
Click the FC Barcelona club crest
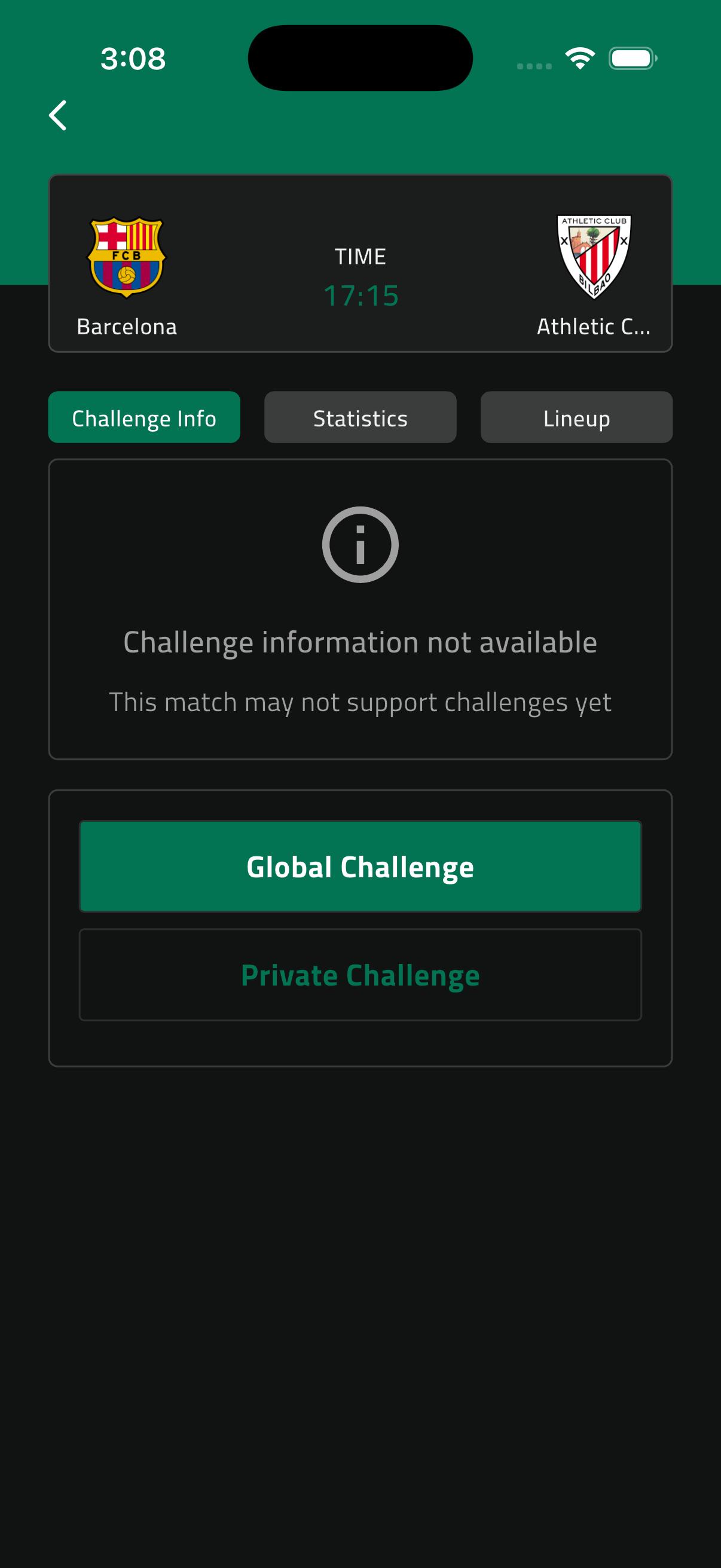(x=127, y=258)
